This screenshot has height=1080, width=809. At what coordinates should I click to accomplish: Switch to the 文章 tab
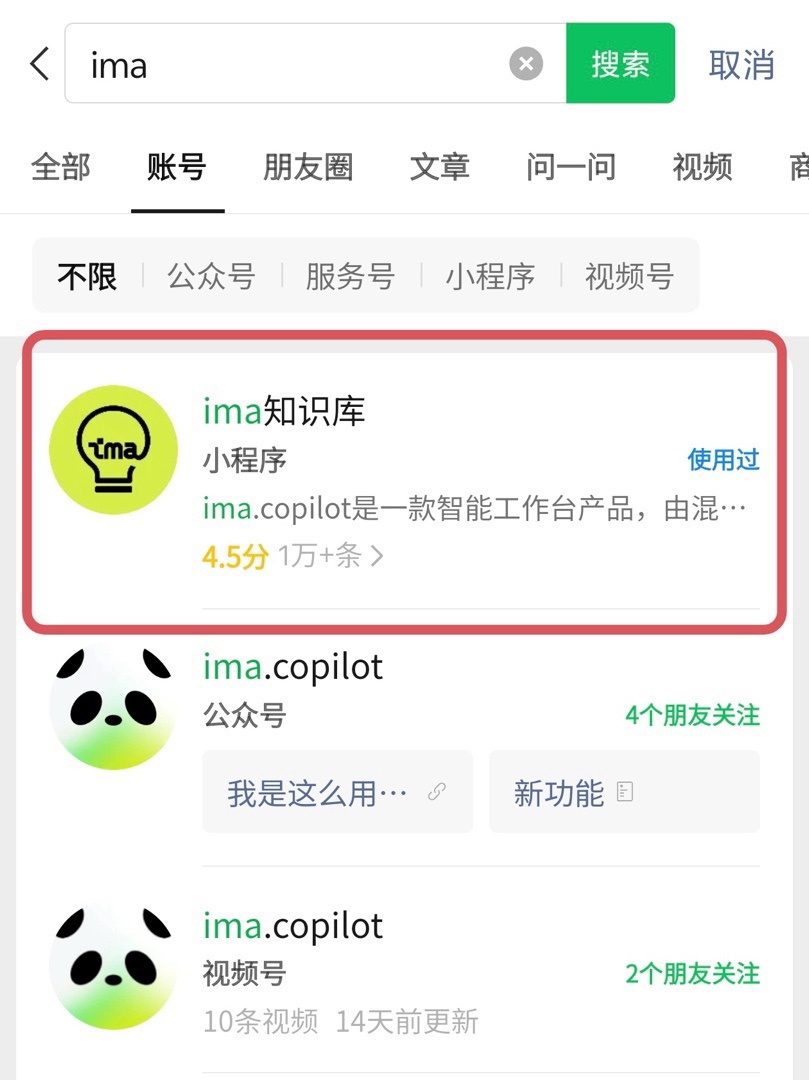coord(439,167)
